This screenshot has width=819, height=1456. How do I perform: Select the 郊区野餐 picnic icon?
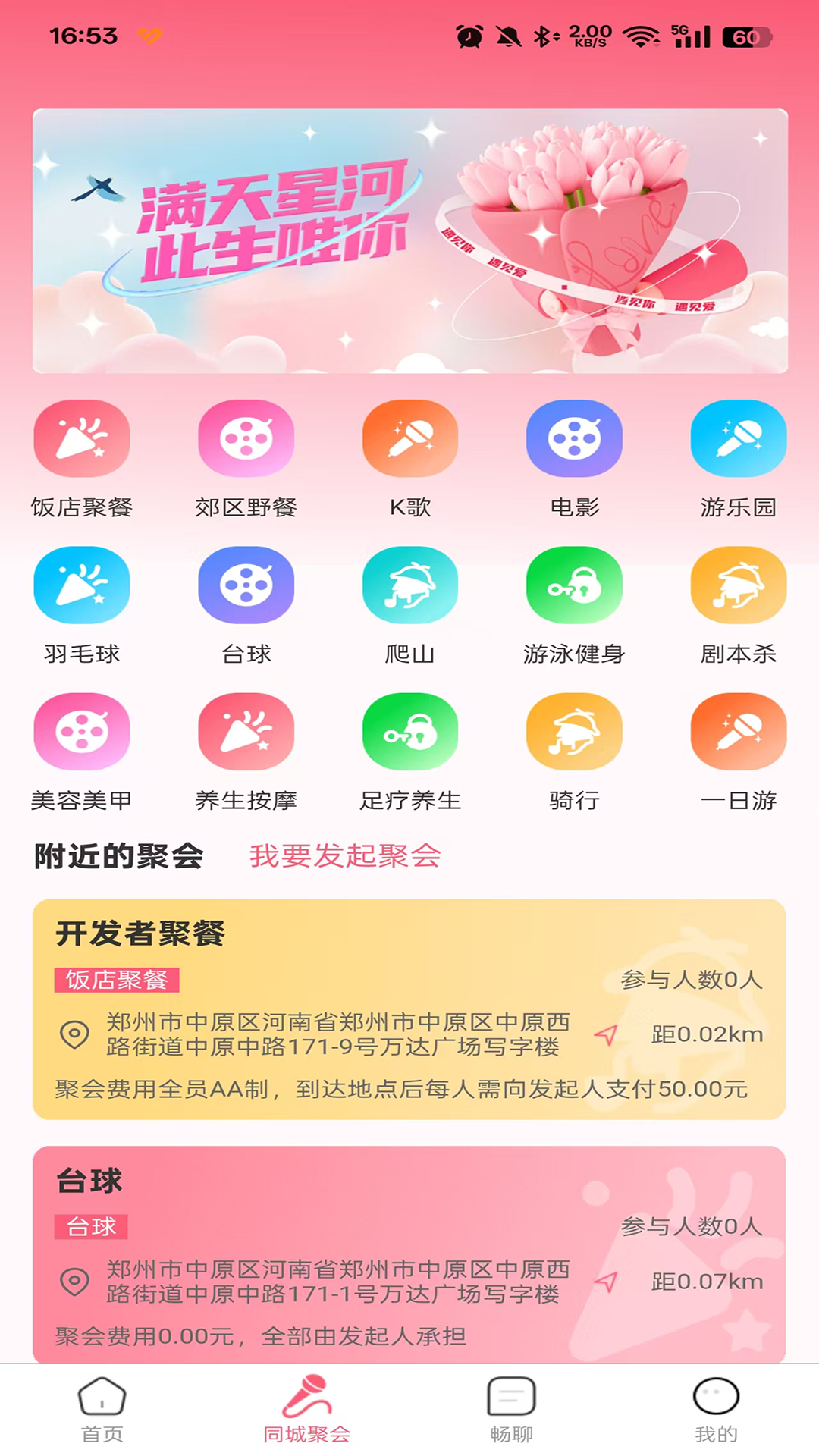coord(246,438)
